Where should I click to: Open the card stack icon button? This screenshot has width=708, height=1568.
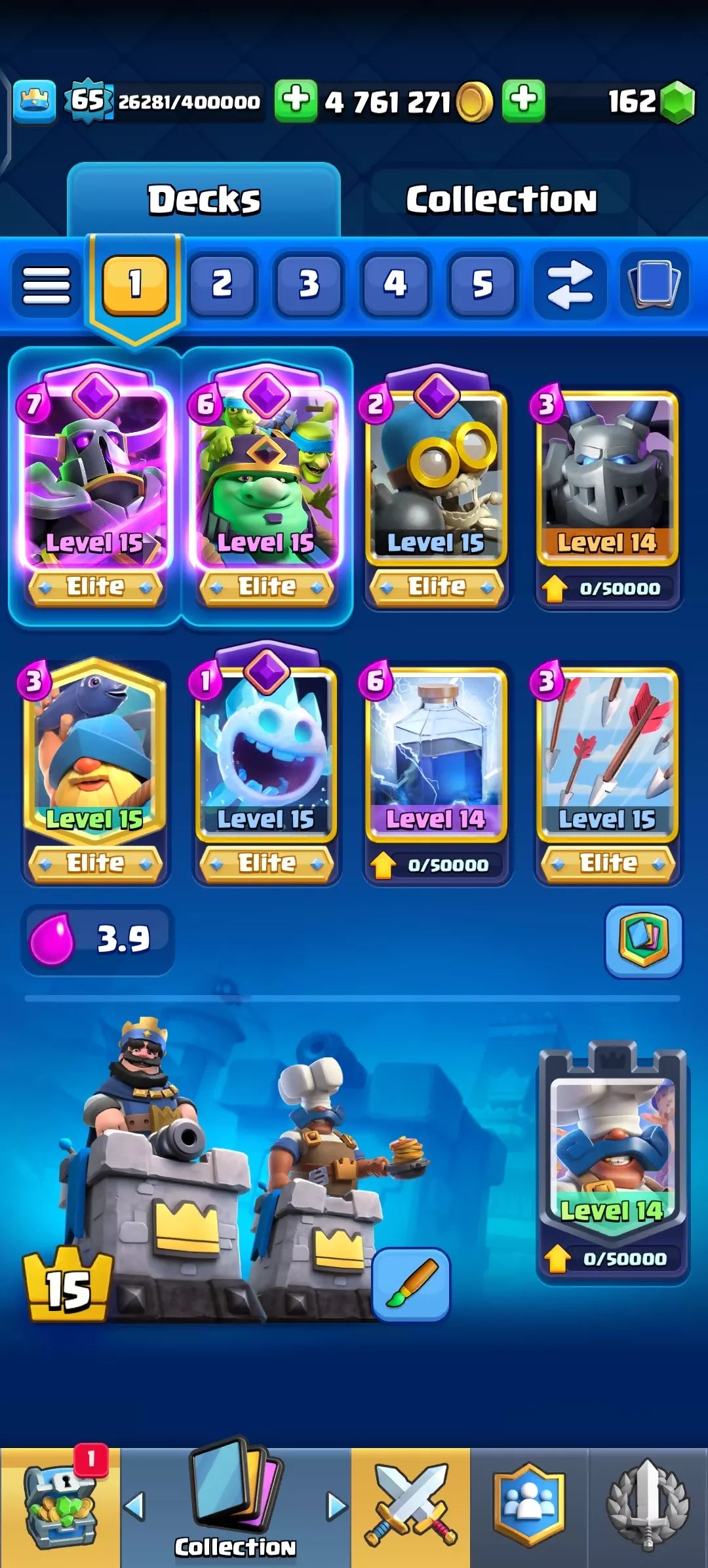[654, 285]
